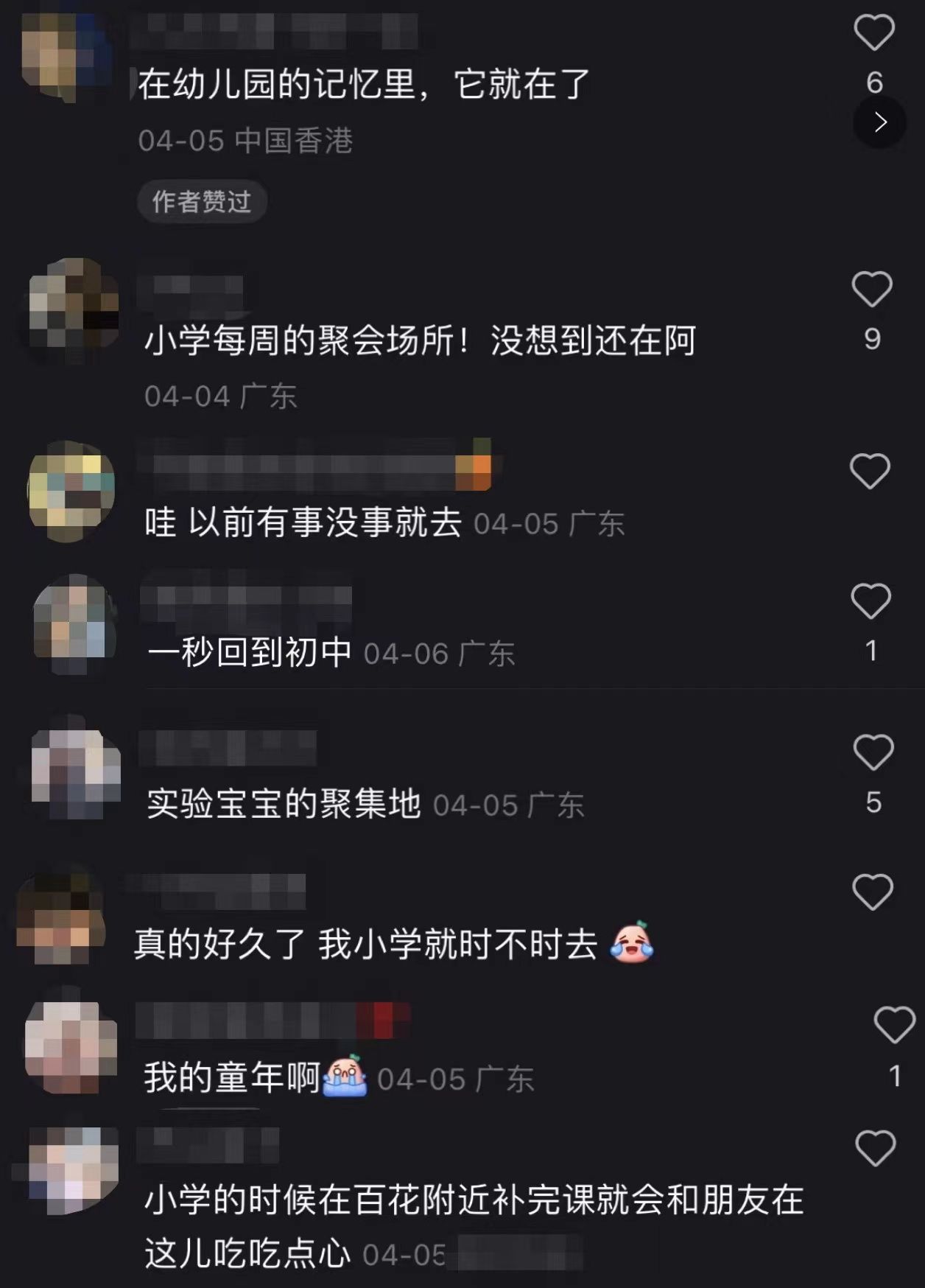925x1288 pixels.
Task: Like the comment '小学每周的聚会场所'
Action: pos(872,289)
